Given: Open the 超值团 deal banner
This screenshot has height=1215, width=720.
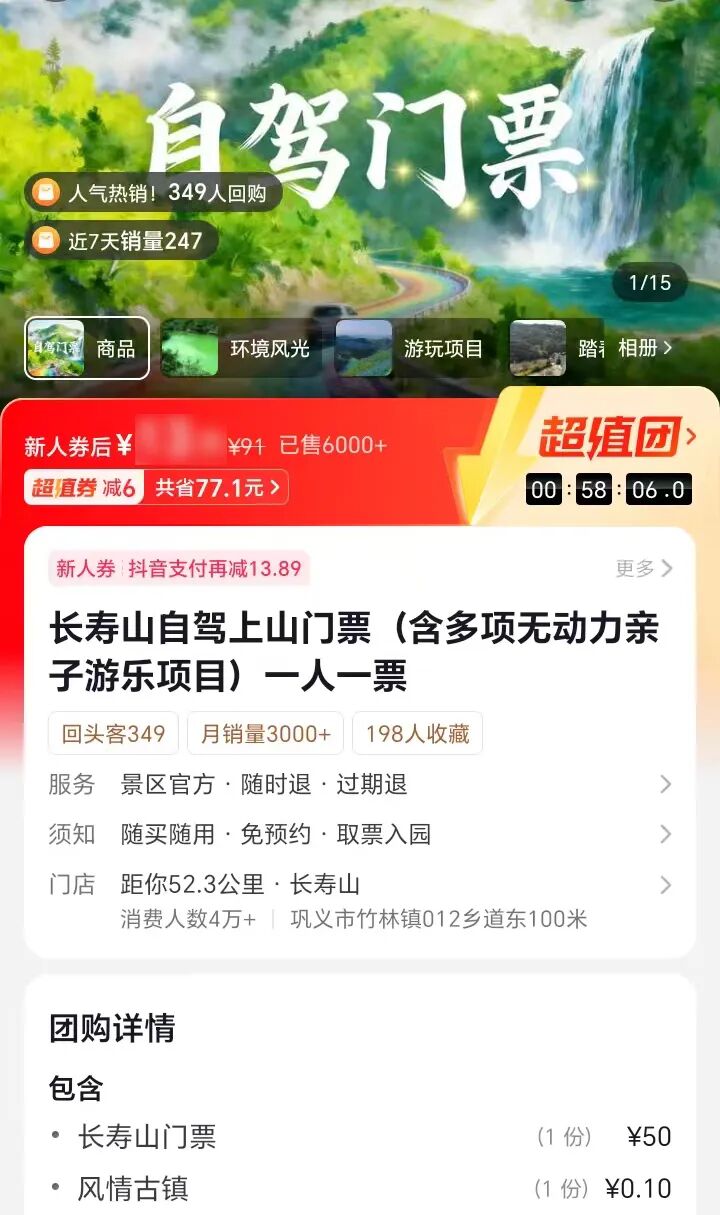Looking at the screenshot, I should tap(617, 438).
